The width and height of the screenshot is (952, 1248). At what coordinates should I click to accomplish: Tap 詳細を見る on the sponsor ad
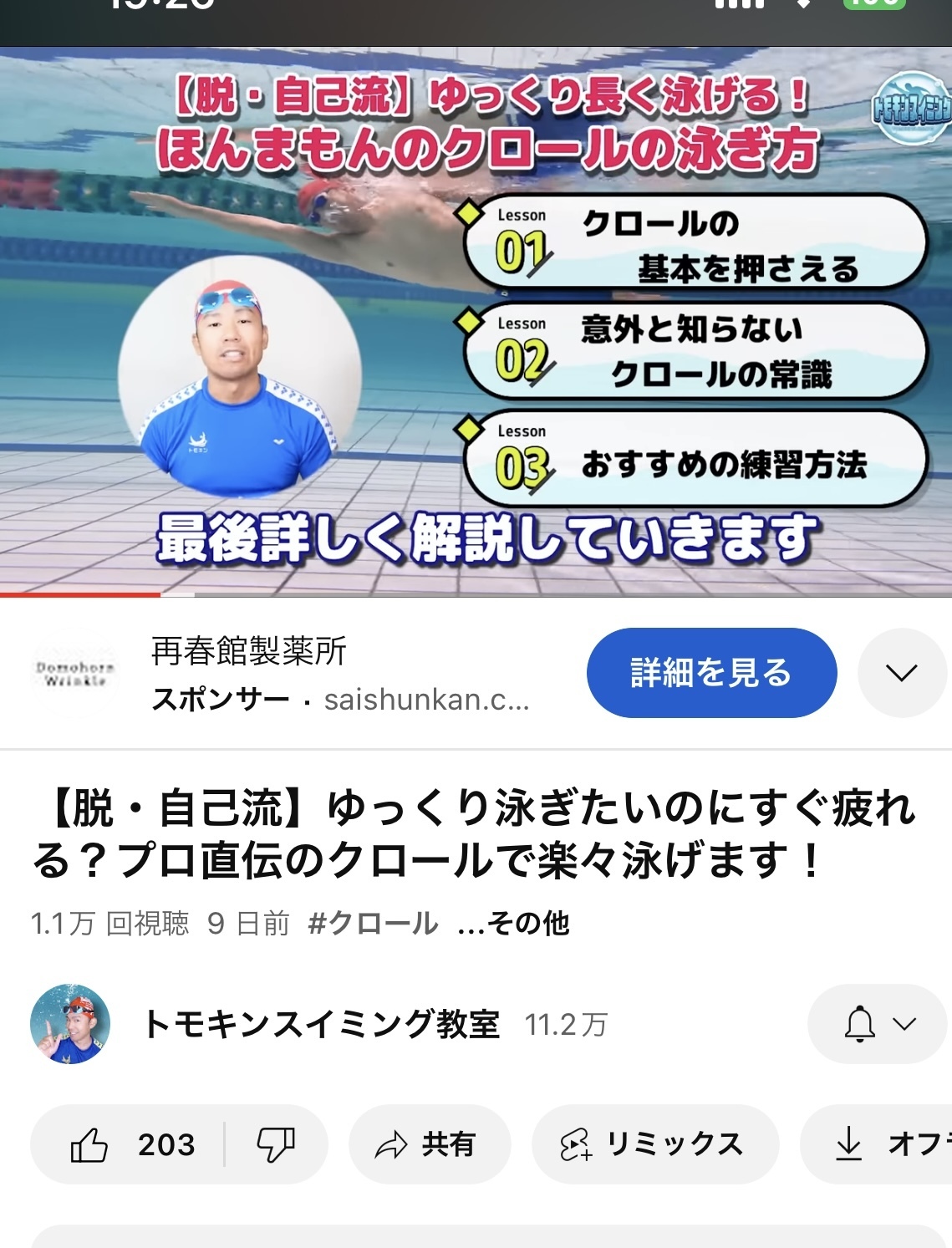[711, 673]
